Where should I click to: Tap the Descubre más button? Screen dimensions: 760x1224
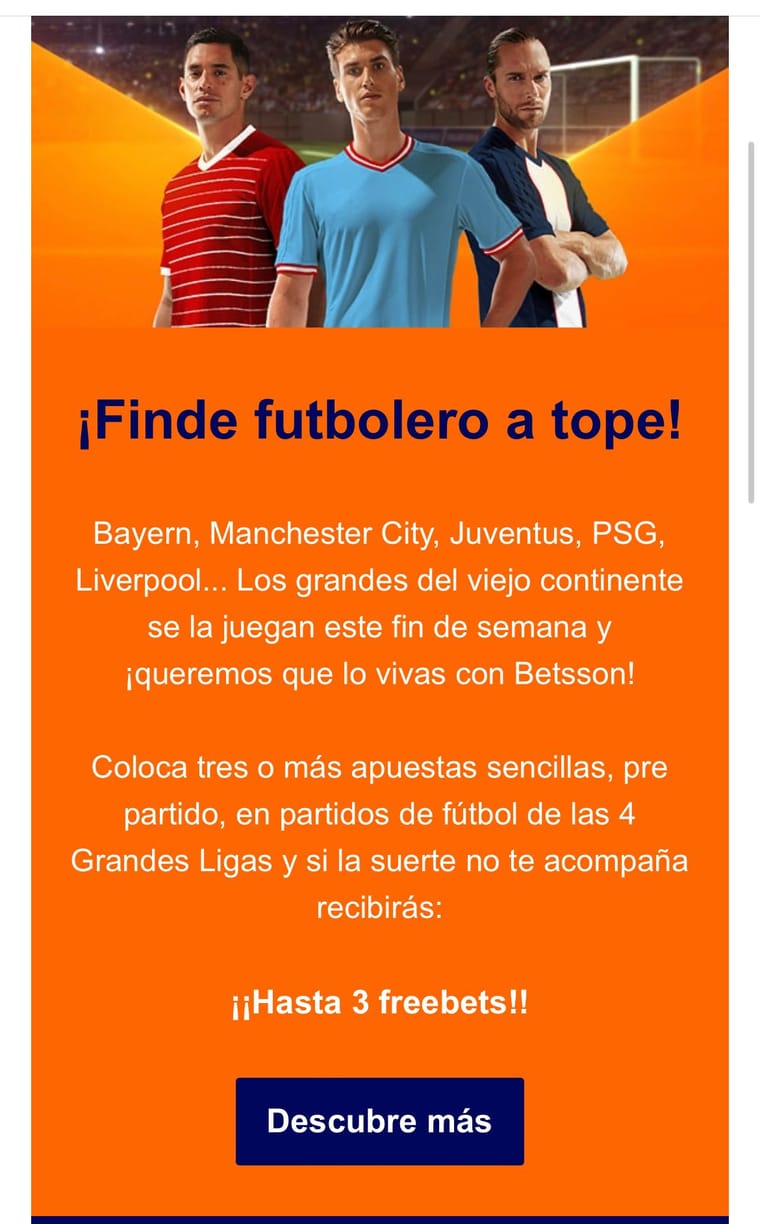pyautogui.click(x=379, y=1120)
